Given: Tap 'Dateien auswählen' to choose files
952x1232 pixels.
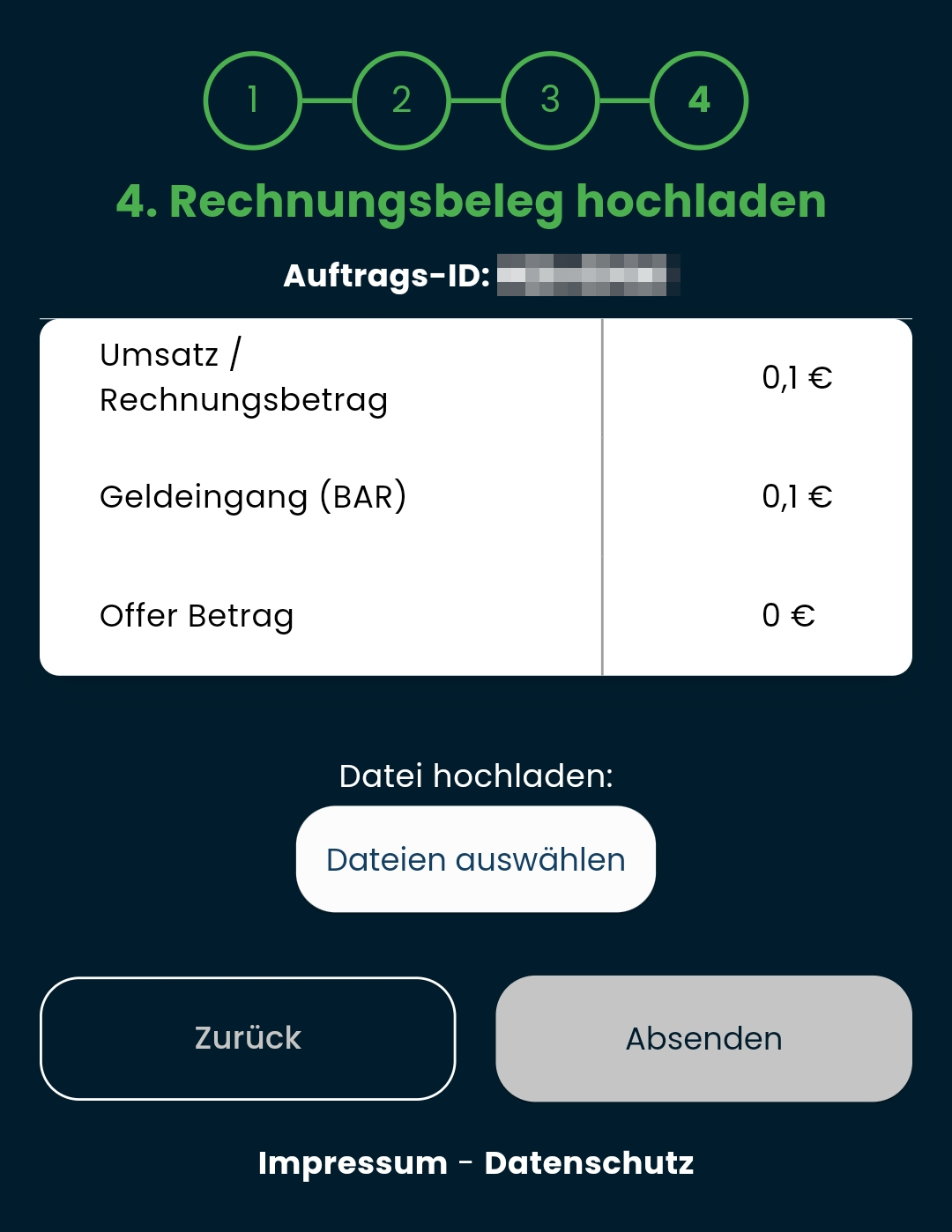Looking at the screenshot, I should point(476,859).
